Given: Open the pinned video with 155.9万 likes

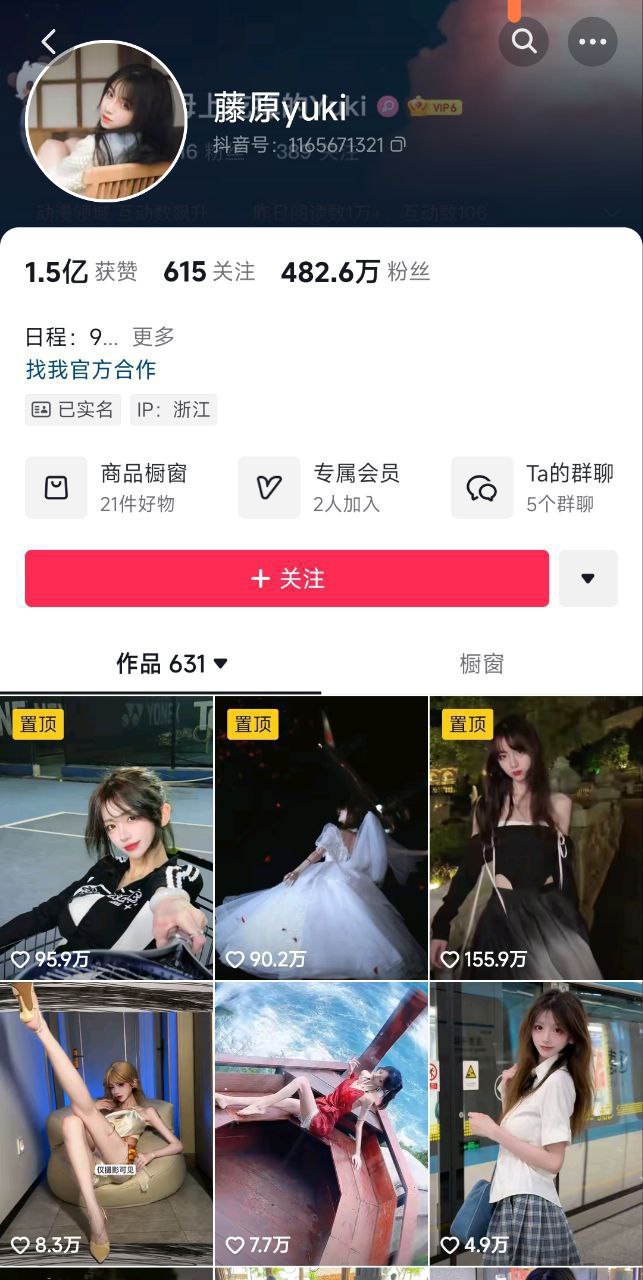Looking at the screenshot, I should pos(536,838).
